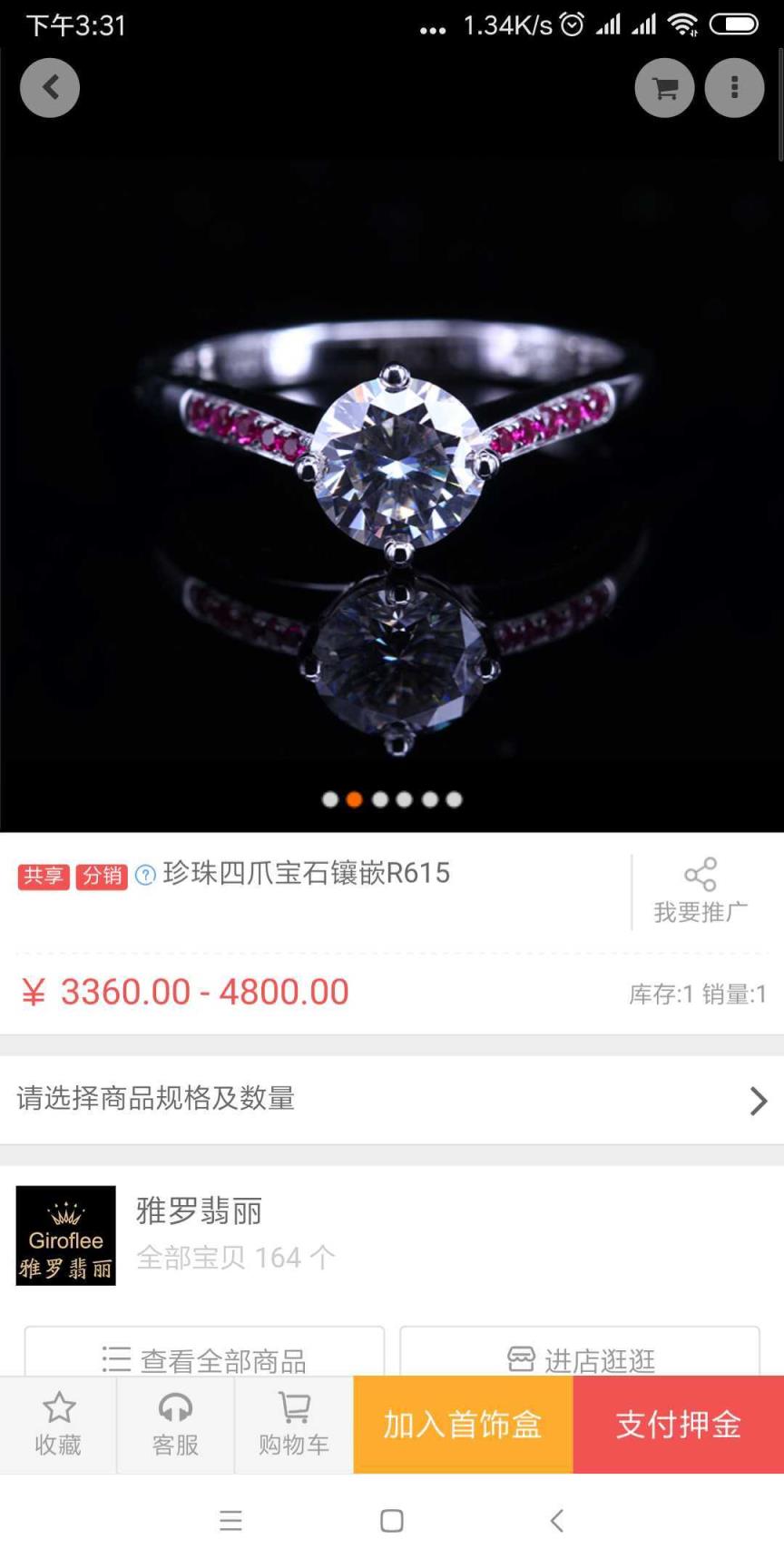Image resolution: width=784 pixels, height=1568 pixels.
Task: Select the third carousel indicator dot
Action: click(379, 799)
